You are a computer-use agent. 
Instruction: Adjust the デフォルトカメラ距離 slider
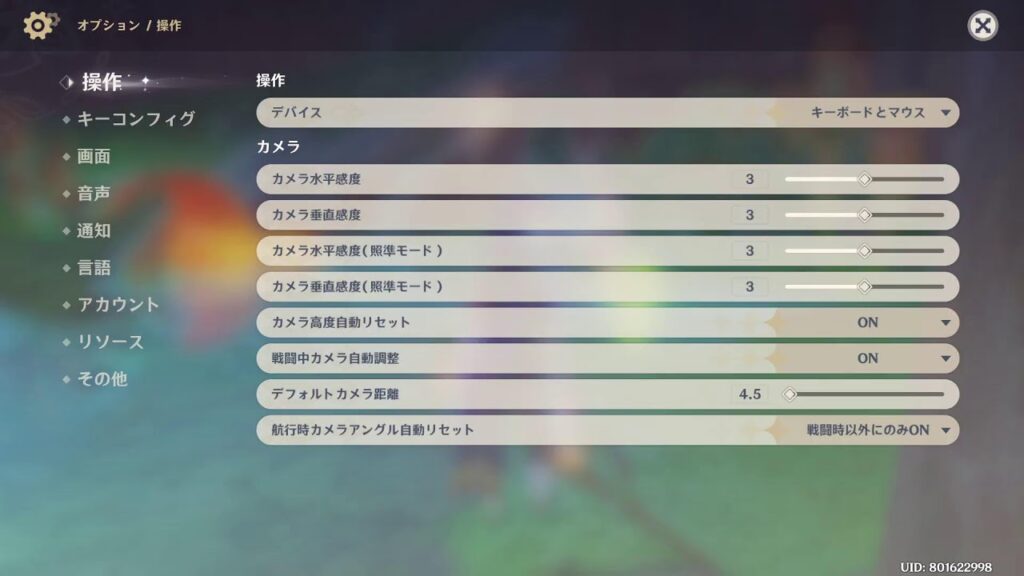point(789,394)
